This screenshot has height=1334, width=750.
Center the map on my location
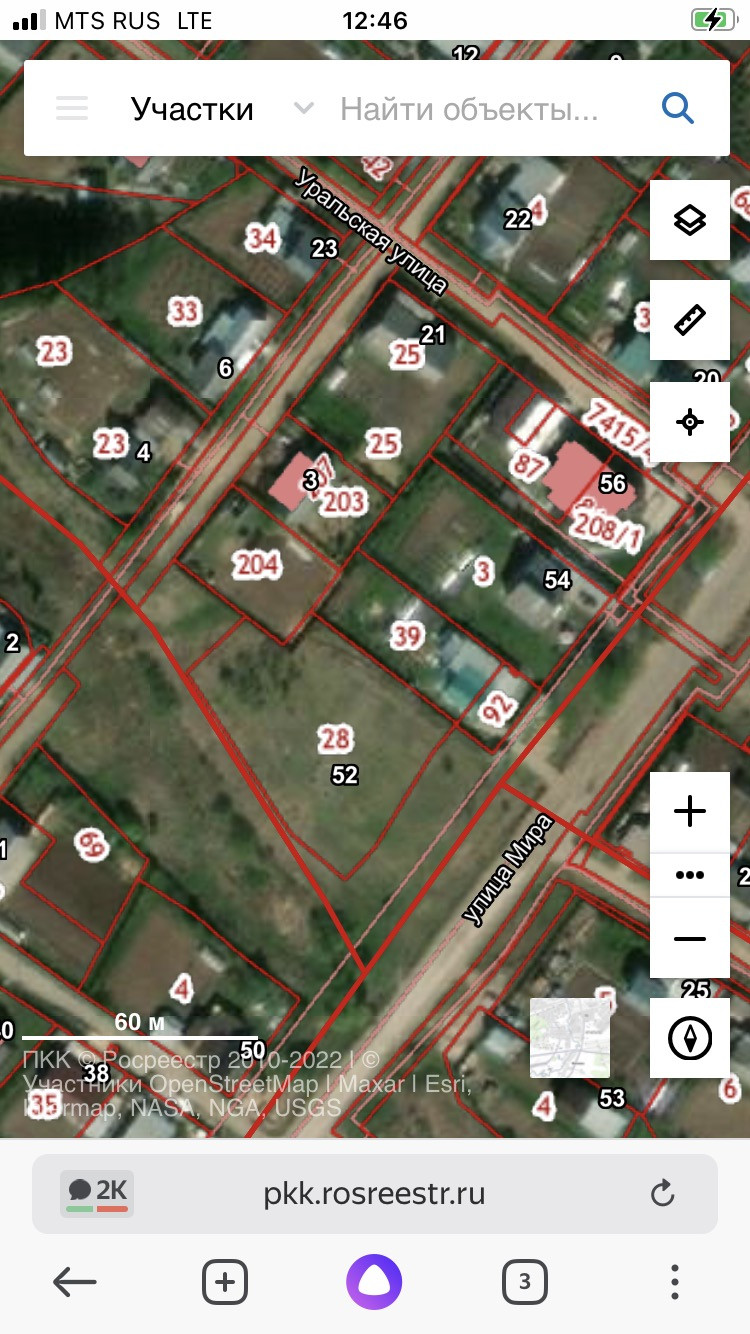(x=690, y=422)
